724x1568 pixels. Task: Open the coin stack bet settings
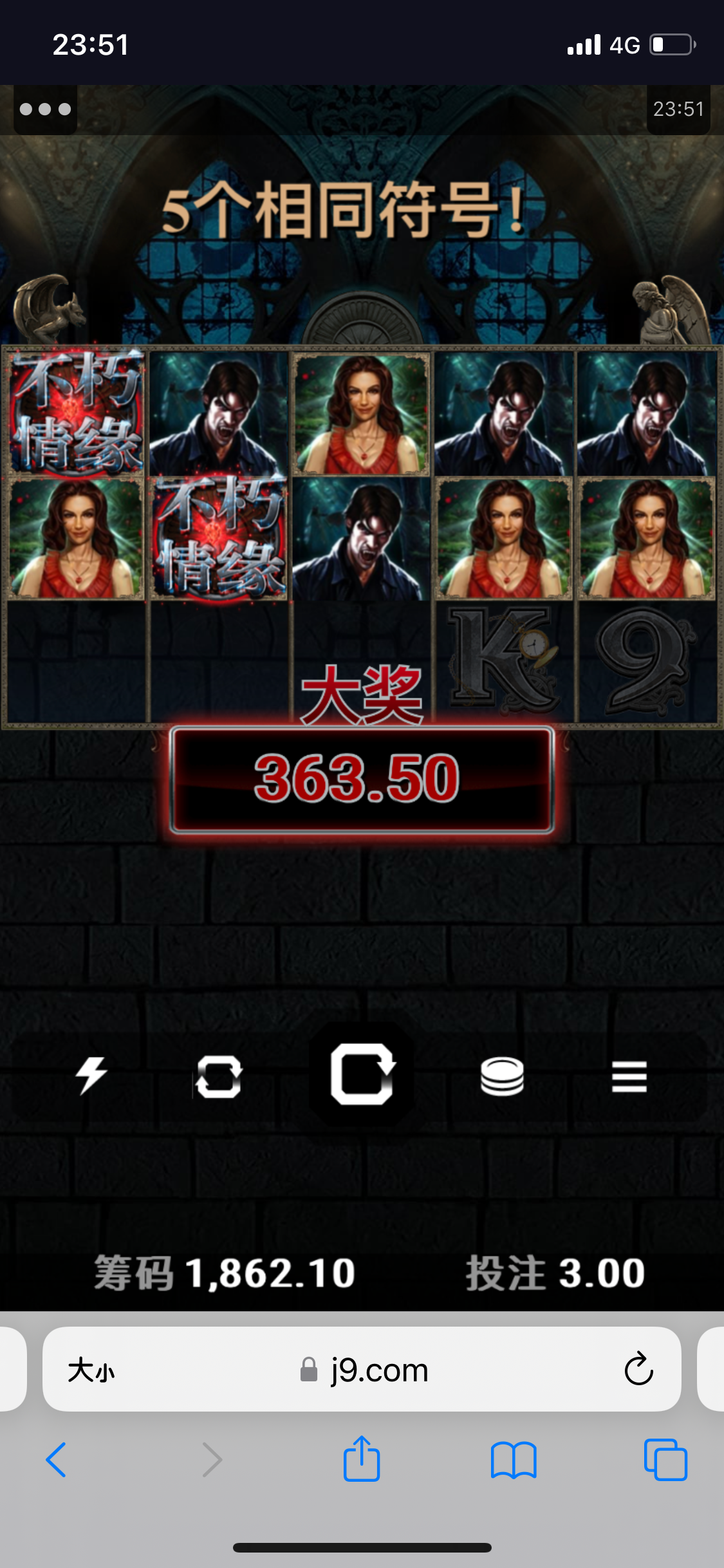[502, 1076]
